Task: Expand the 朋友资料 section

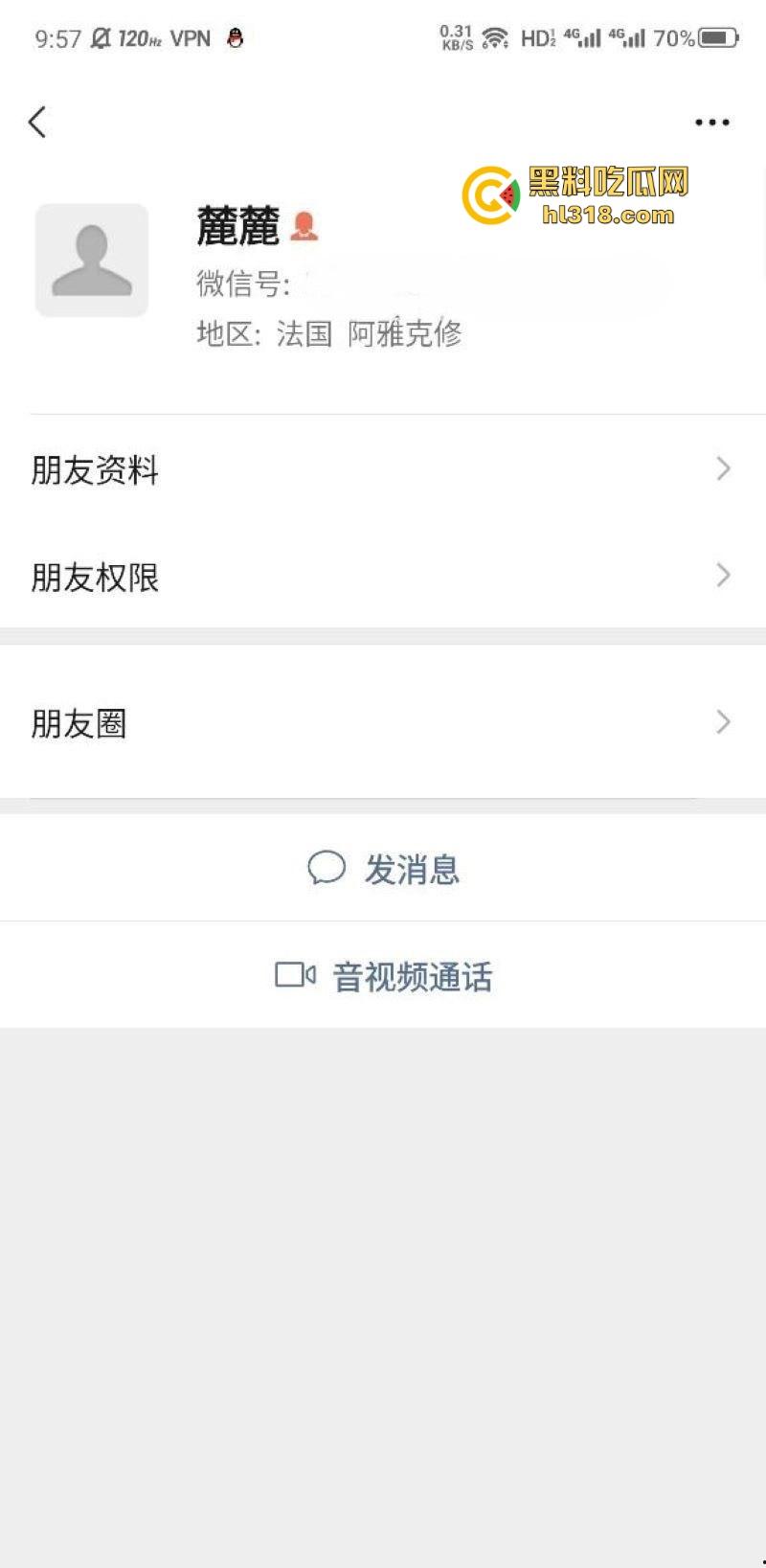Action: (725, 469)
